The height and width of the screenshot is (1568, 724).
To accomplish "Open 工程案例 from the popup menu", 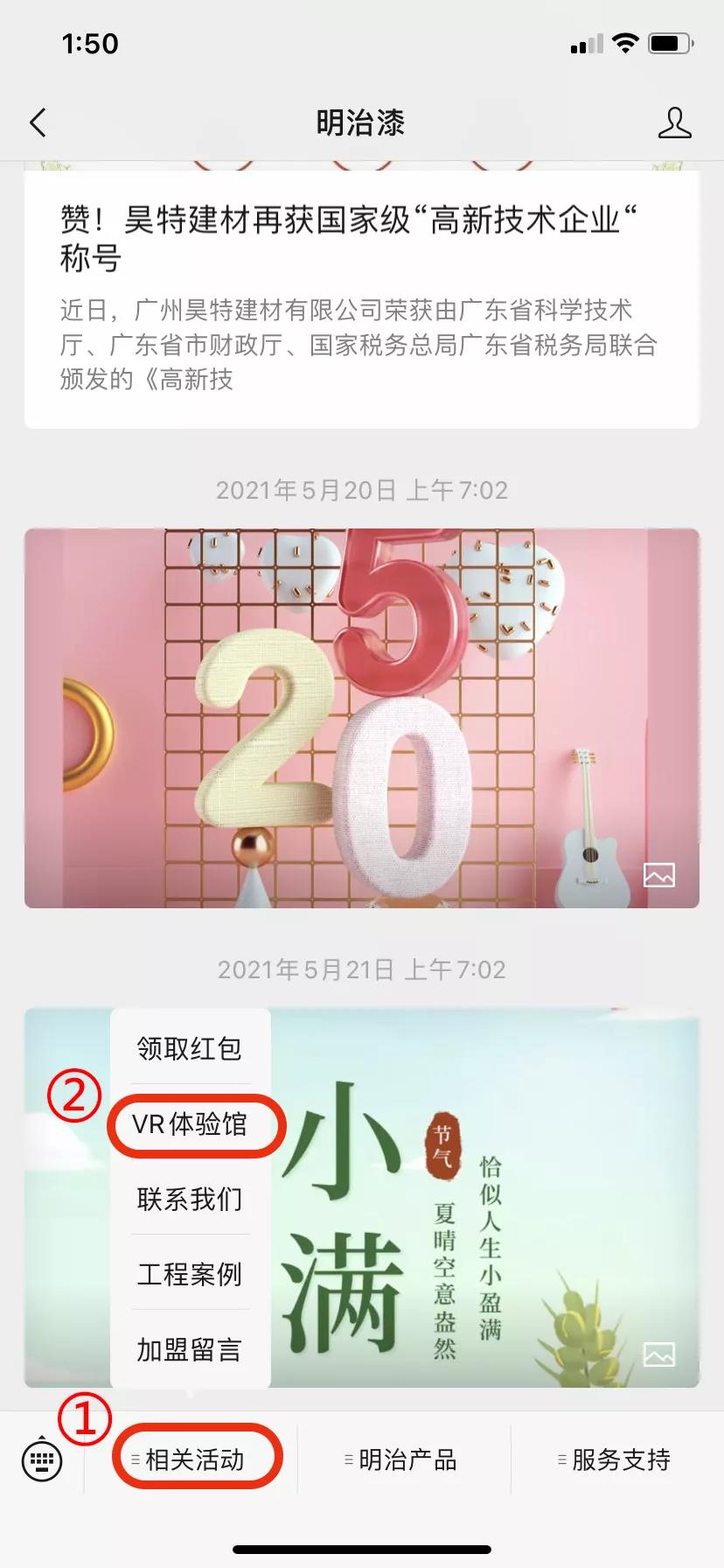I will click(x=190, y=1274).
